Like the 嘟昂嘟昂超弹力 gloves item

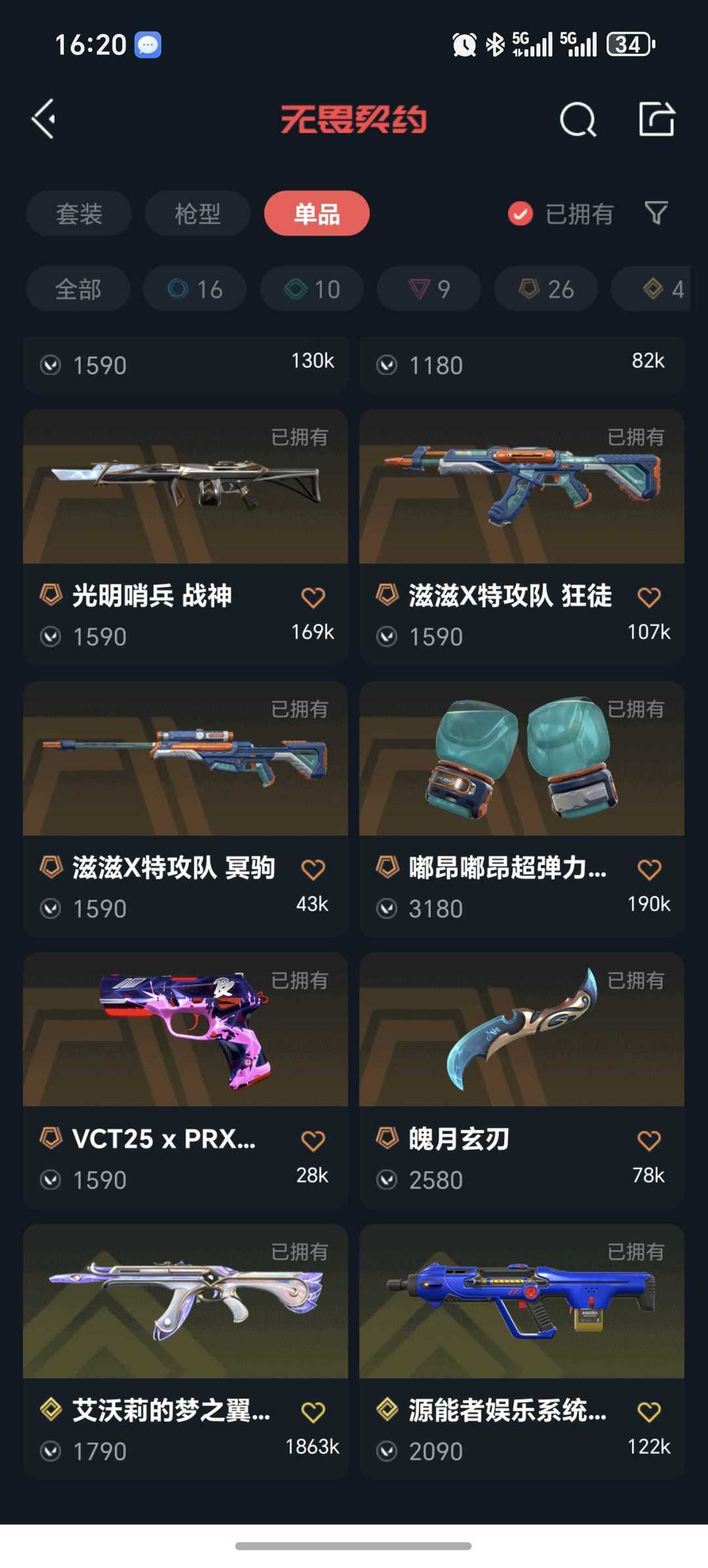649,869
